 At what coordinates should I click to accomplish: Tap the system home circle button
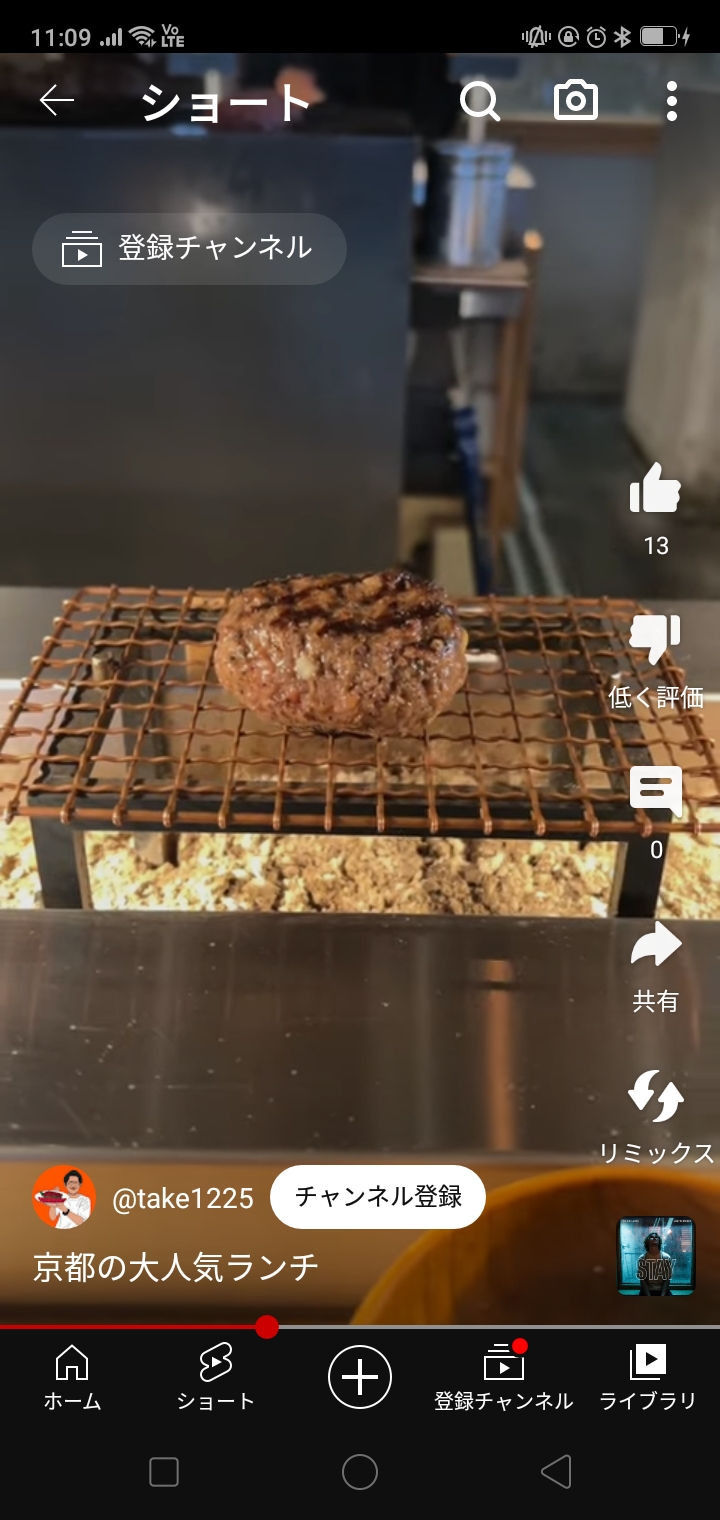click(360, 1472)
